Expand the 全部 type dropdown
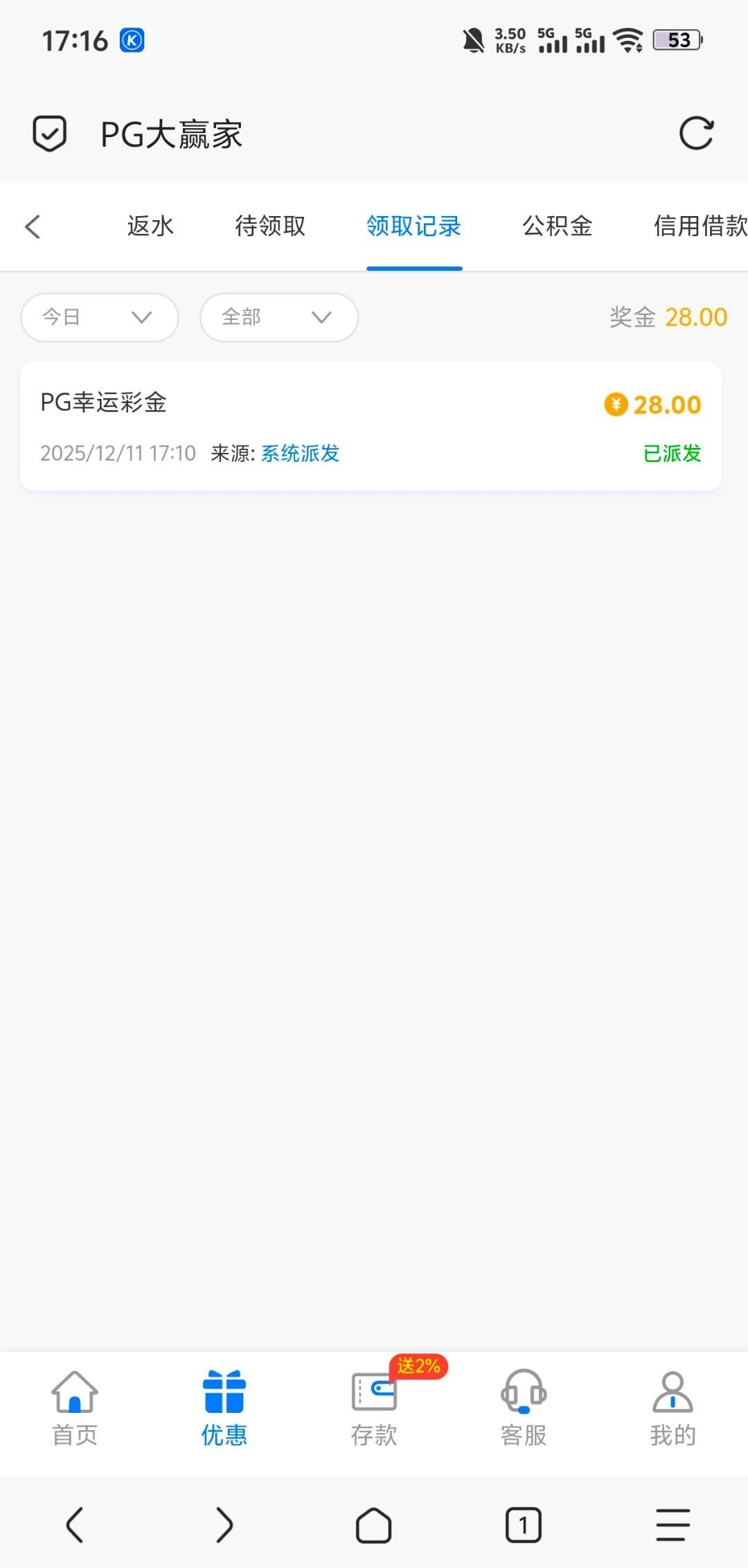 tap(278, 317)
